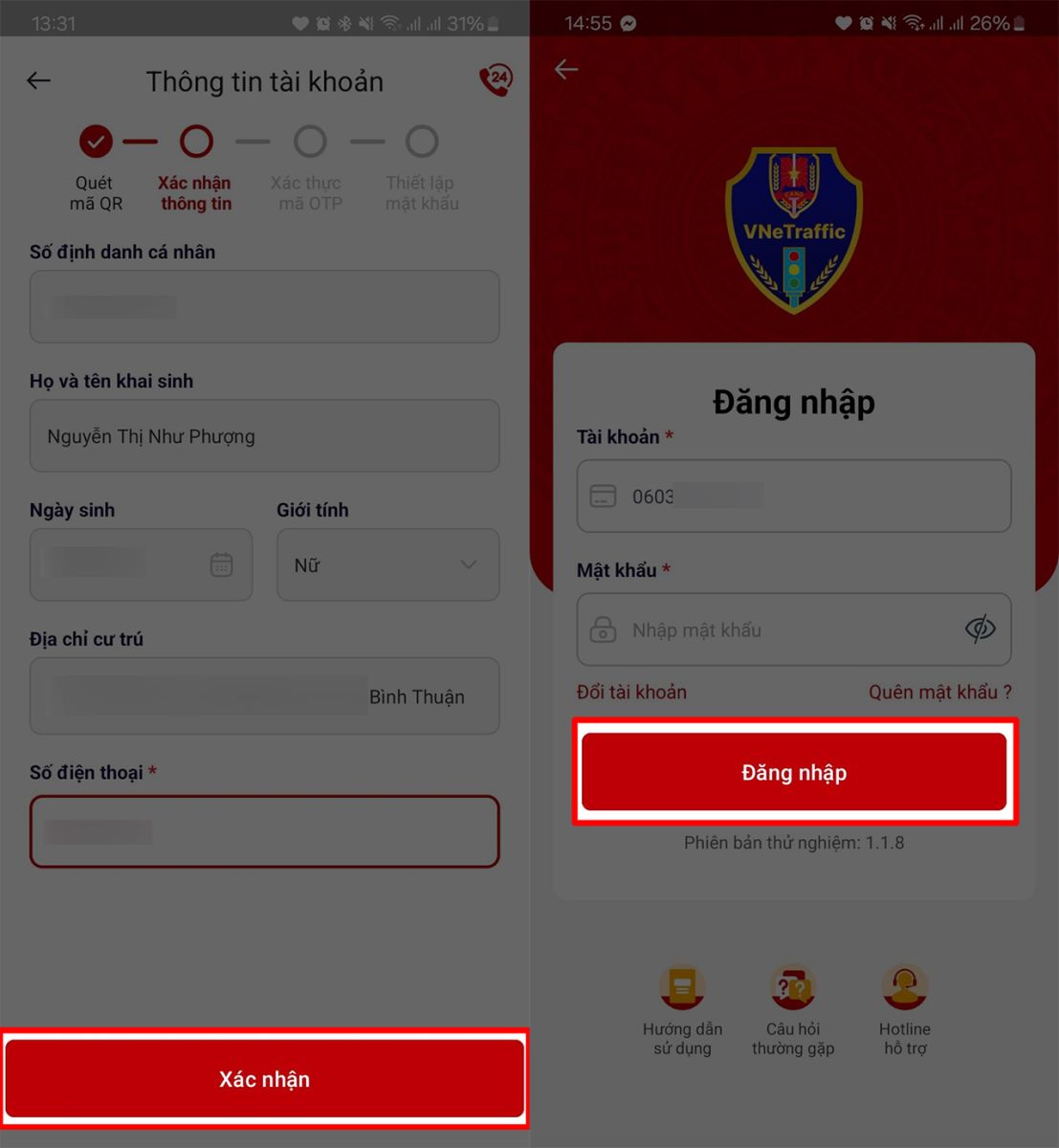Open Hướng dẫn sử dụng
The height and width of the screenshot is (1148, 1059).
(x=682, y=1009)
